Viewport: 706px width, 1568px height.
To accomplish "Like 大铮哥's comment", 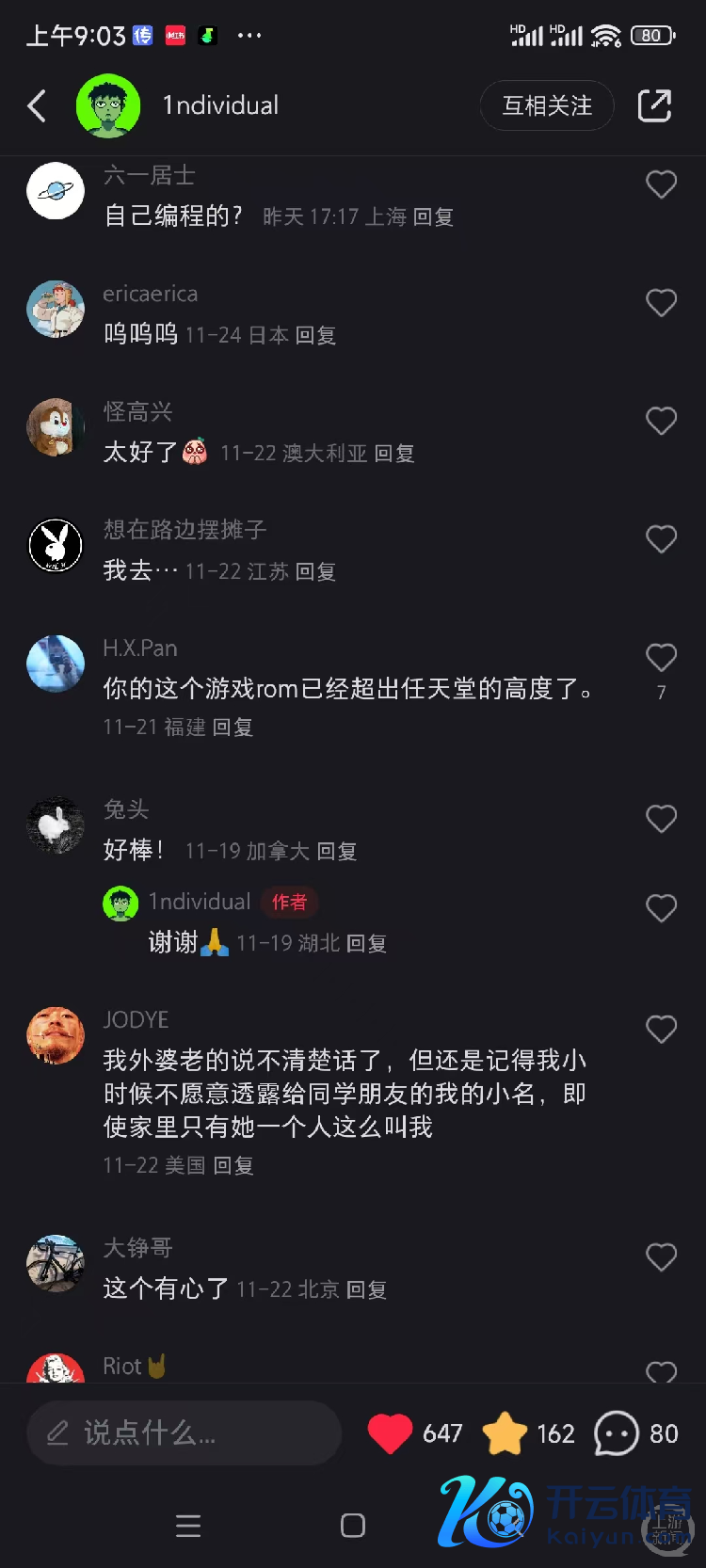I will (x=661, y=1257).
